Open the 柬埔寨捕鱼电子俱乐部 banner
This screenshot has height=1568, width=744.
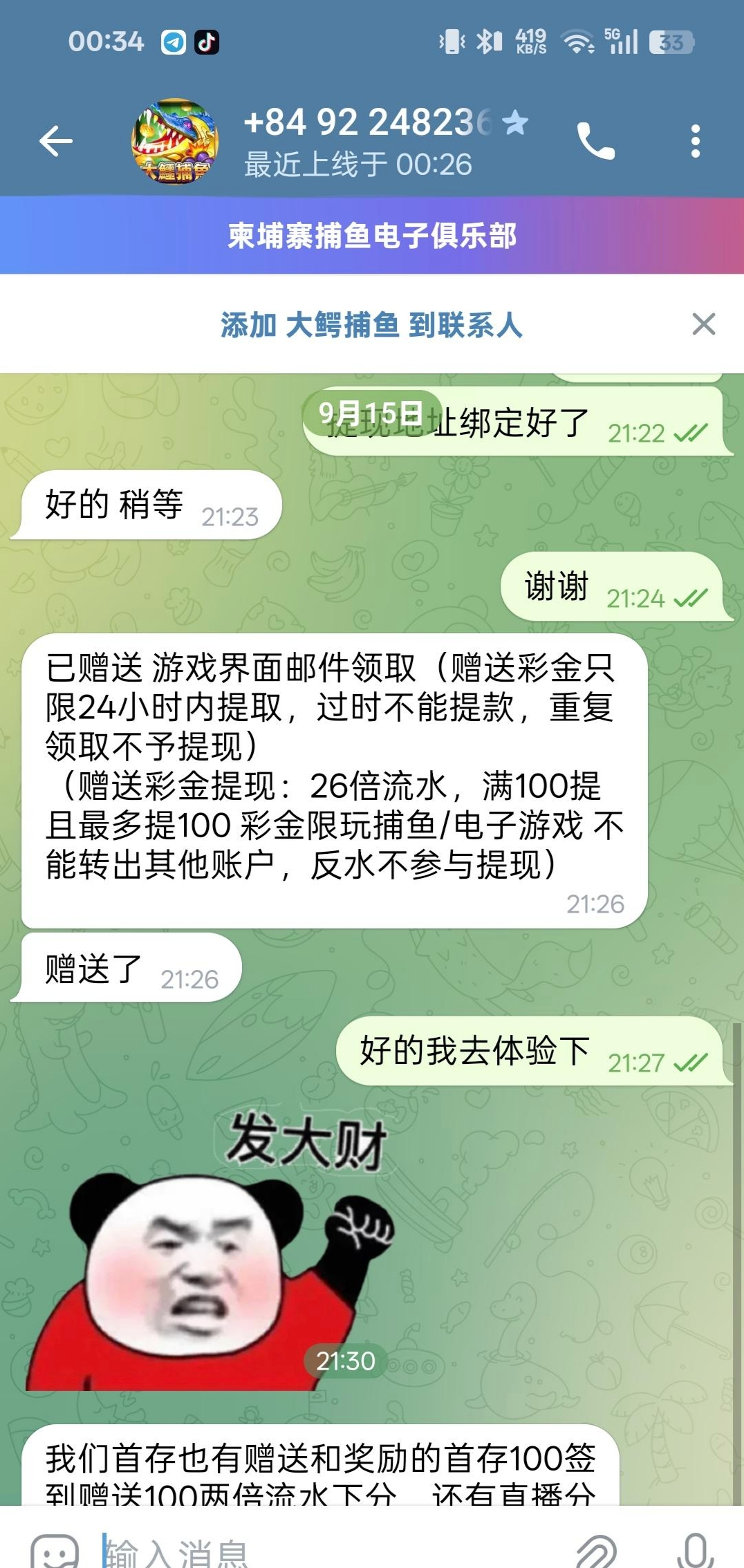pyautogui.click(x=372, y=236)
